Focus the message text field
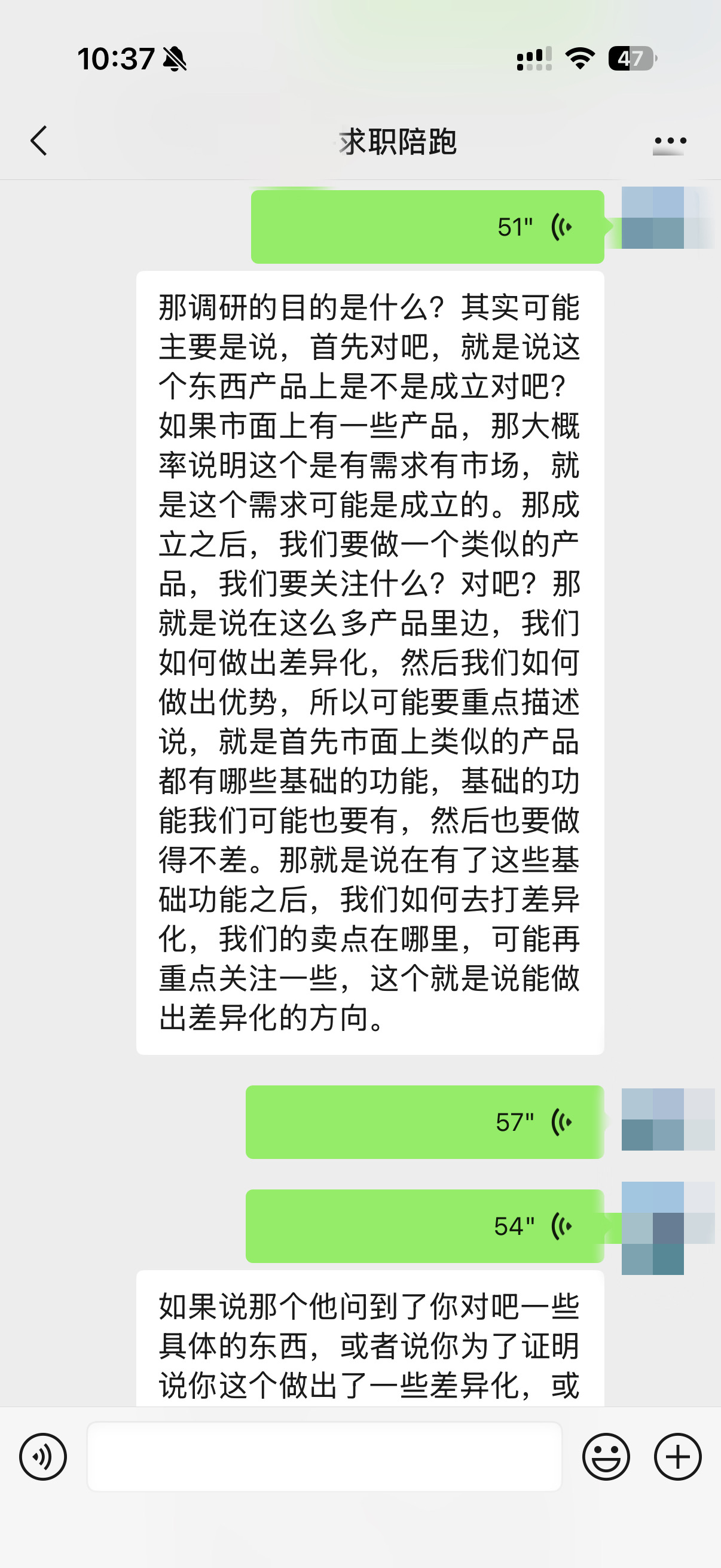This screenshot has height=1568, width=721. [x=324, y=1457]
